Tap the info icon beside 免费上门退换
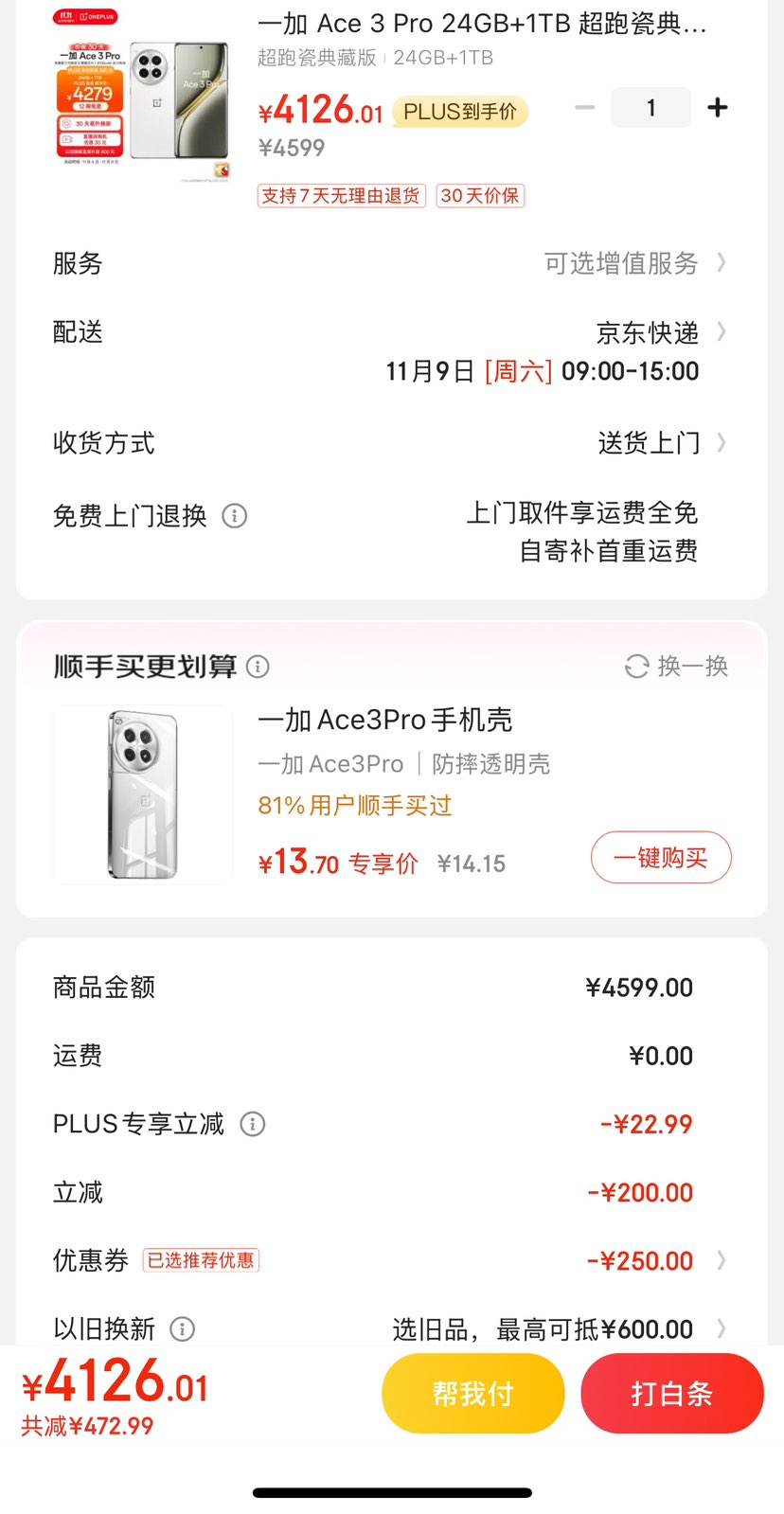The image size is (784, 1514). pos(234,516)
